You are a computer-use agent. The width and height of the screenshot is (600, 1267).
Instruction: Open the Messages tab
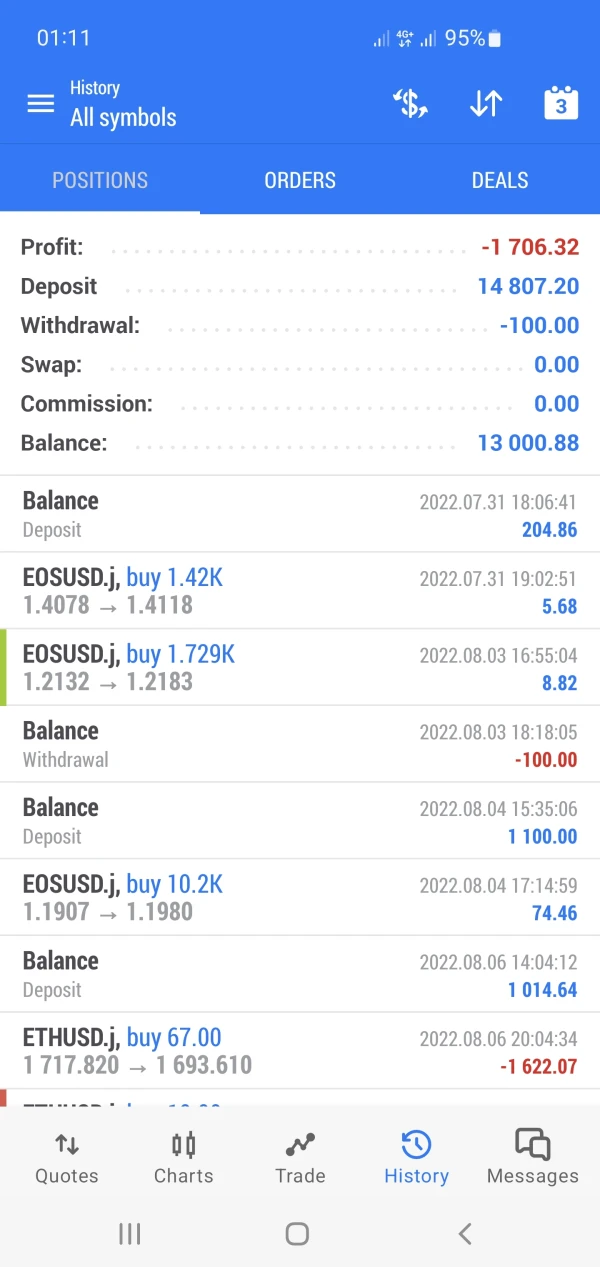tap(532, 1158)
